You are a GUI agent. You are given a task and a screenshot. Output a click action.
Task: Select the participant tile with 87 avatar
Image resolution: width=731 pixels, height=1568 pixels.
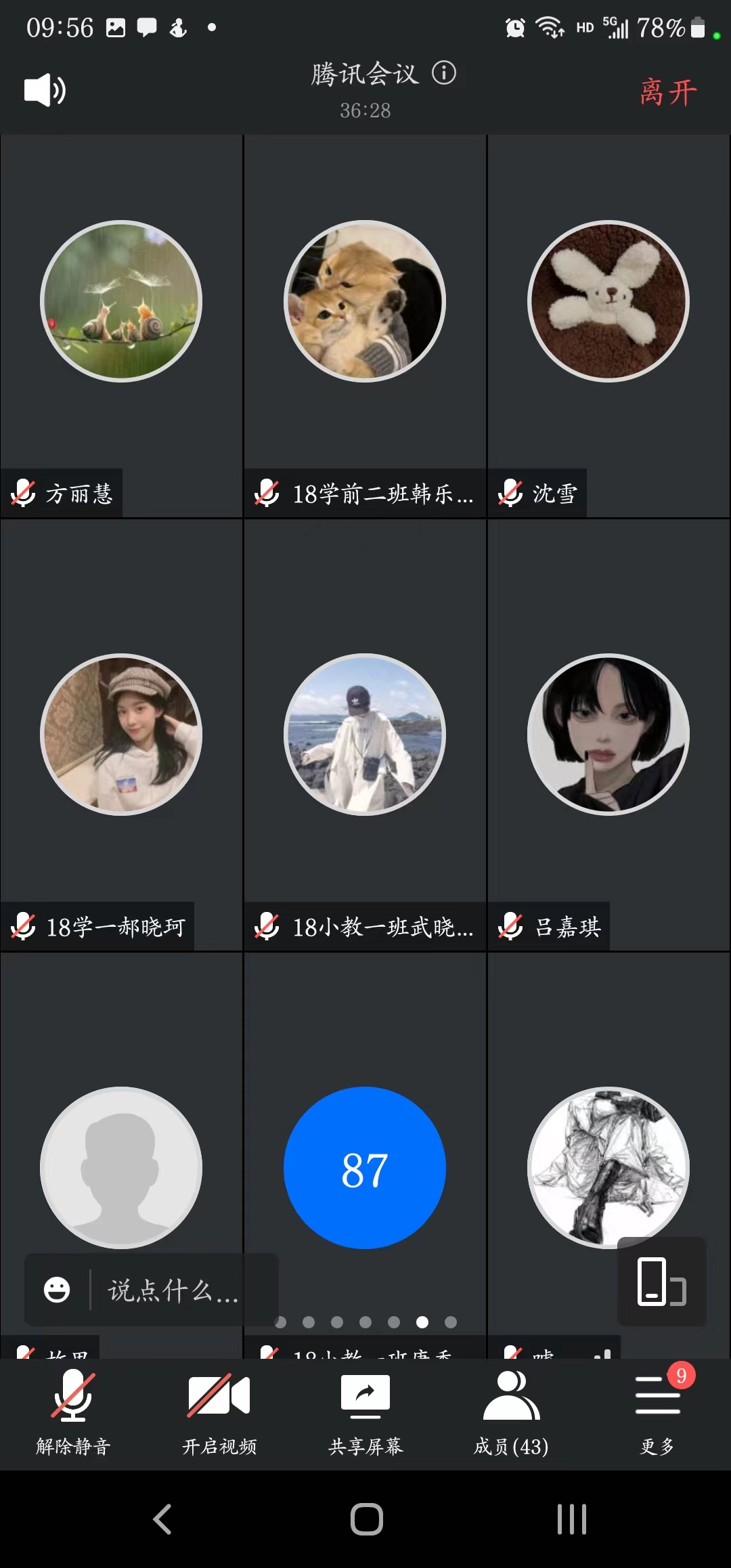[x=365, y=1168]
